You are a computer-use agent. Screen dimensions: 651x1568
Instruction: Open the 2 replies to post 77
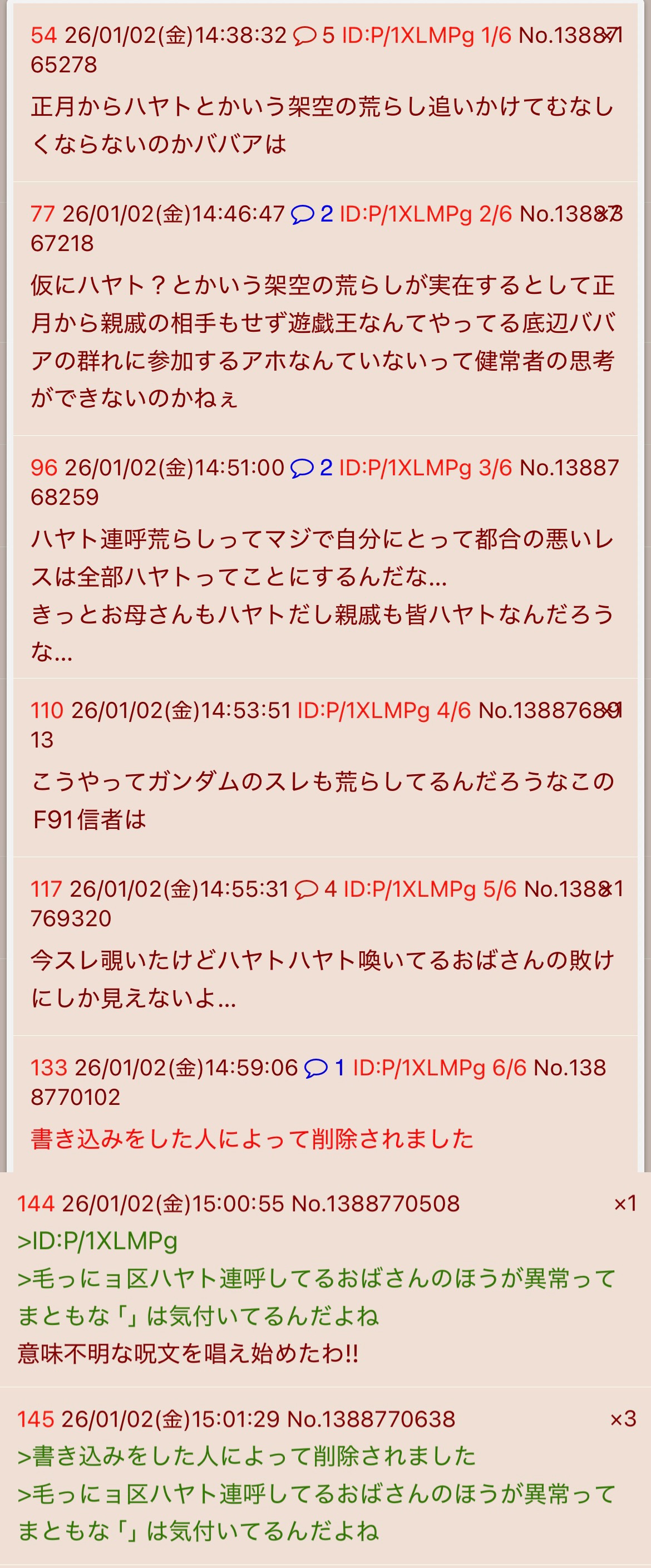(312, 214)
